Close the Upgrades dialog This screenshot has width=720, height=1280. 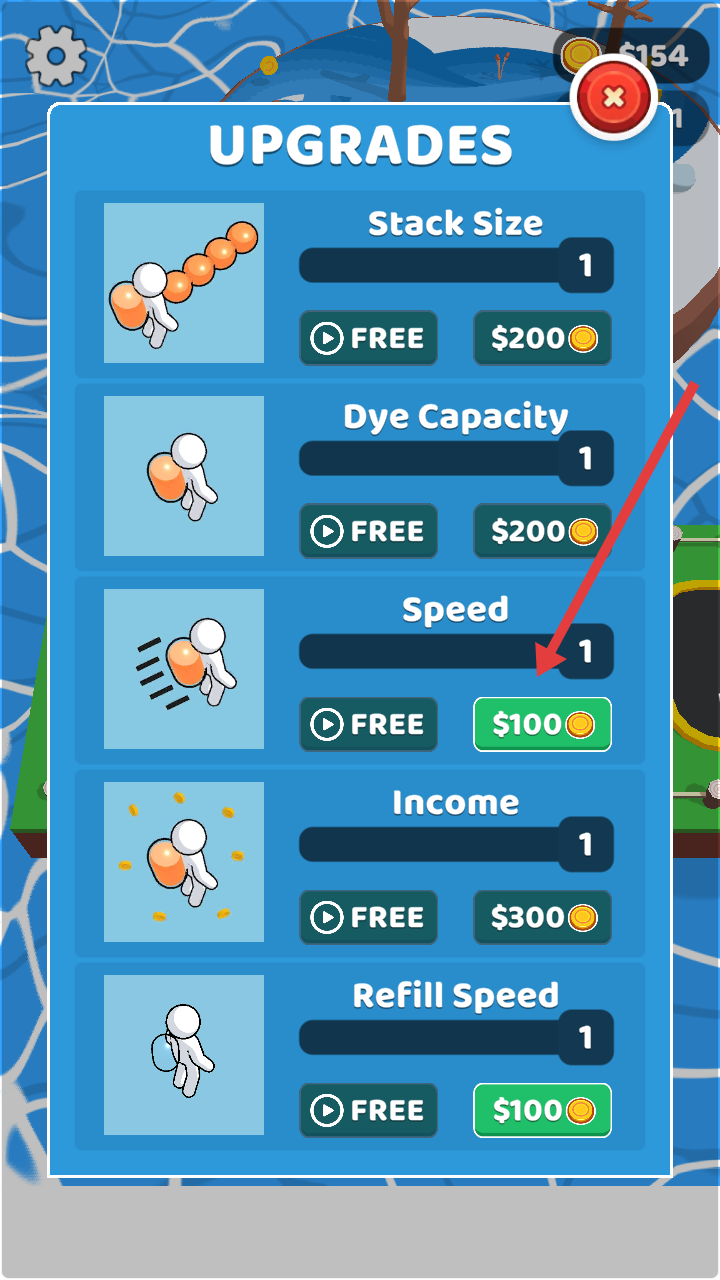613,98
